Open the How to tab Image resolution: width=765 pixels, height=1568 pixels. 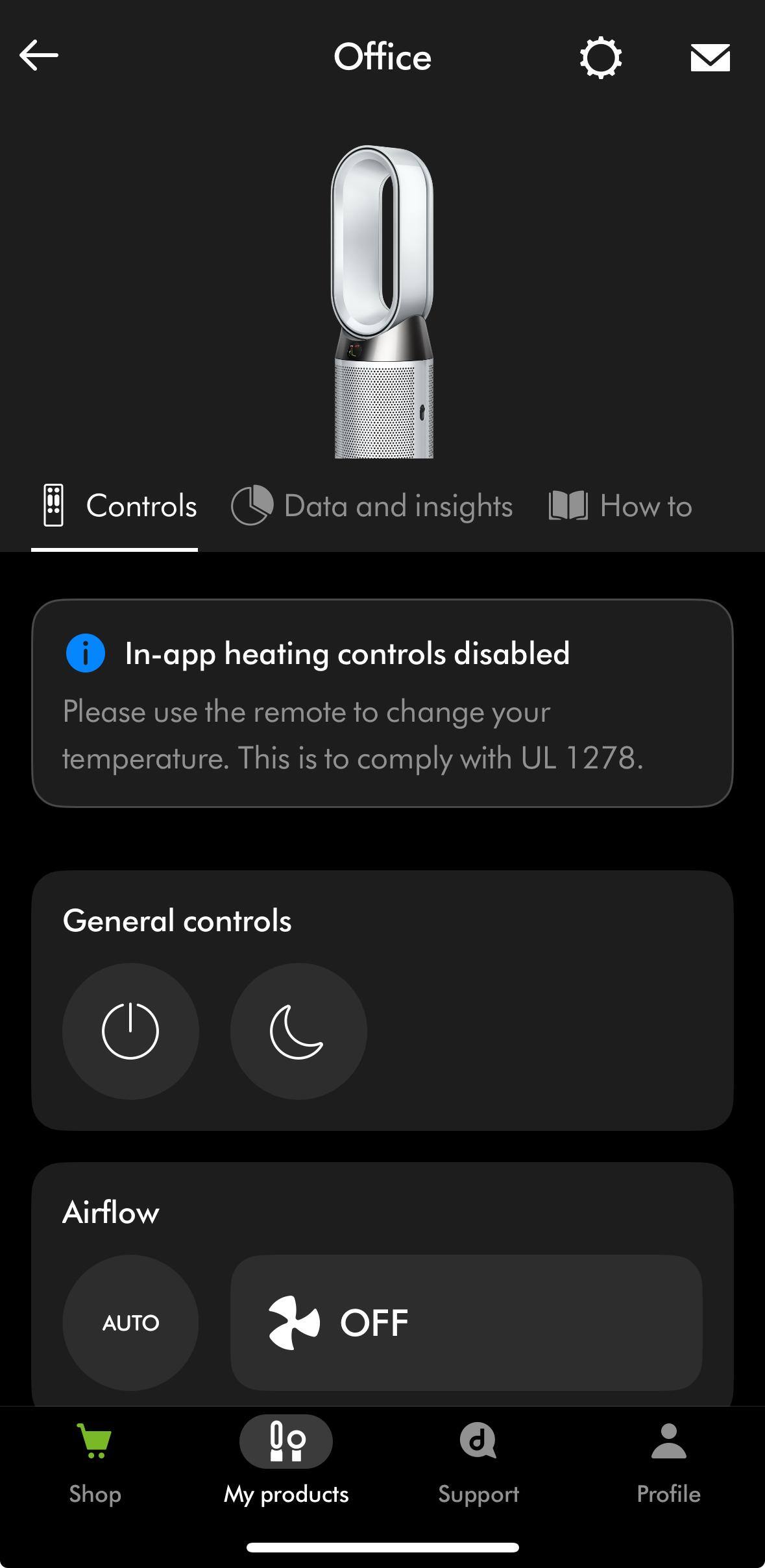click(x=620, y=506)
